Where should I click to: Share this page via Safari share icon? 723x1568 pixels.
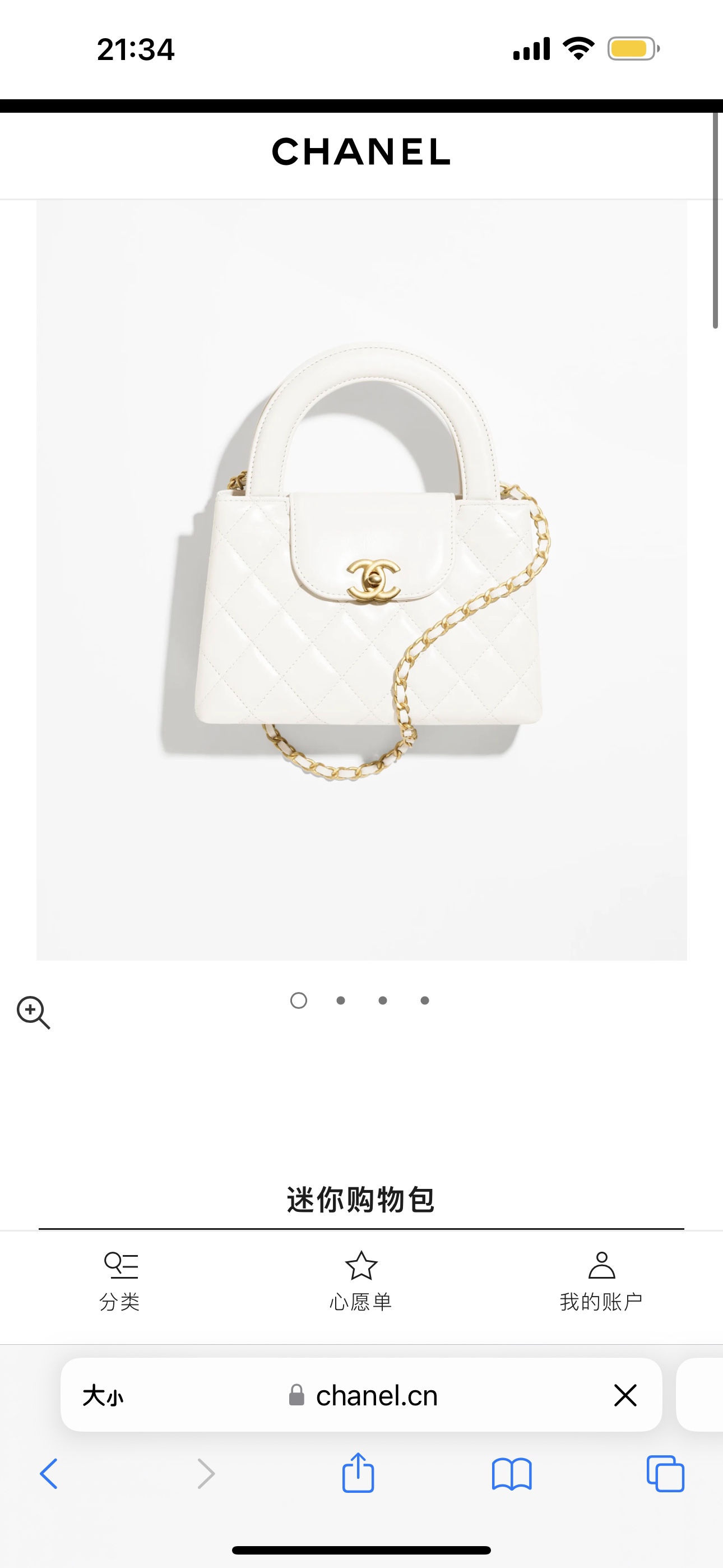click(x=358, y=1473)
